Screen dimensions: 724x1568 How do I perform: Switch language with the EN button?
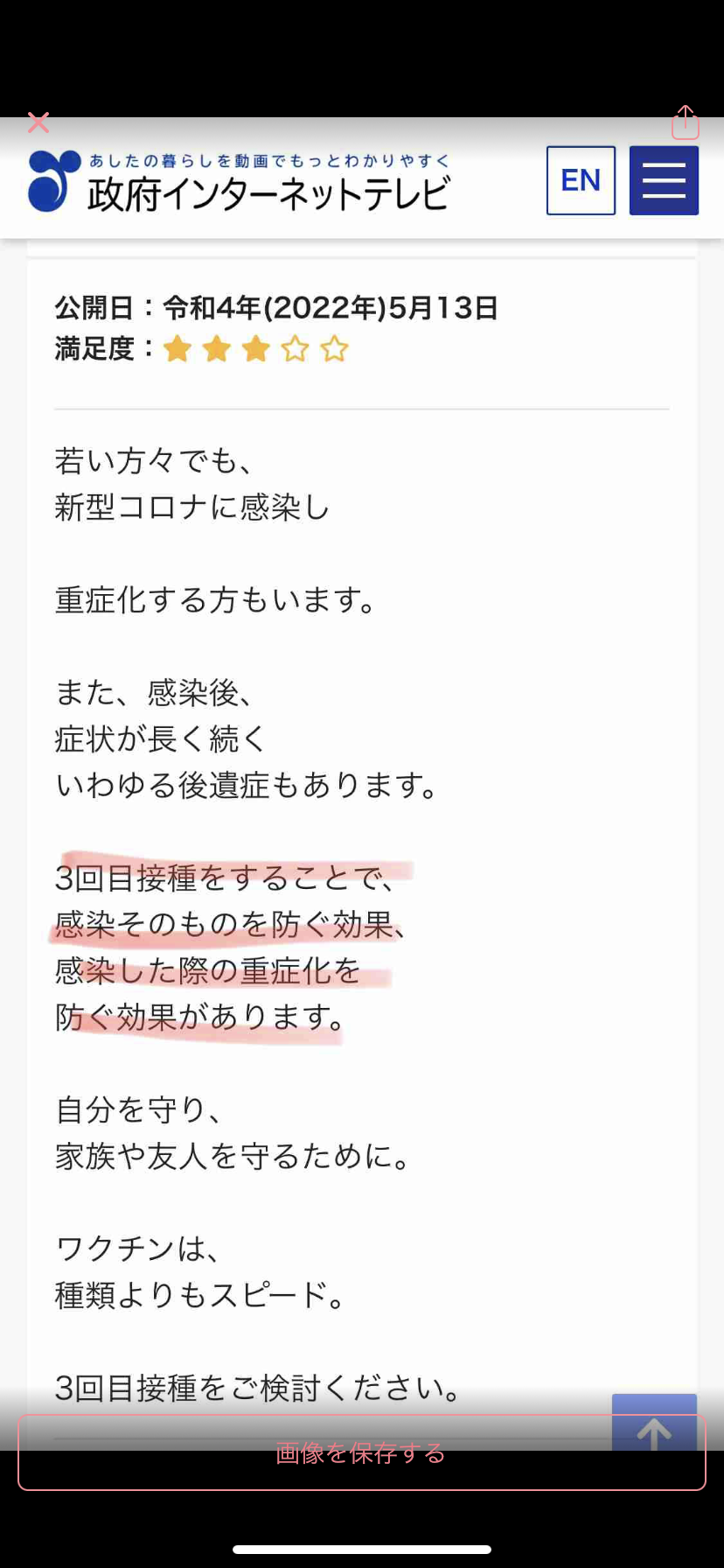581,179
